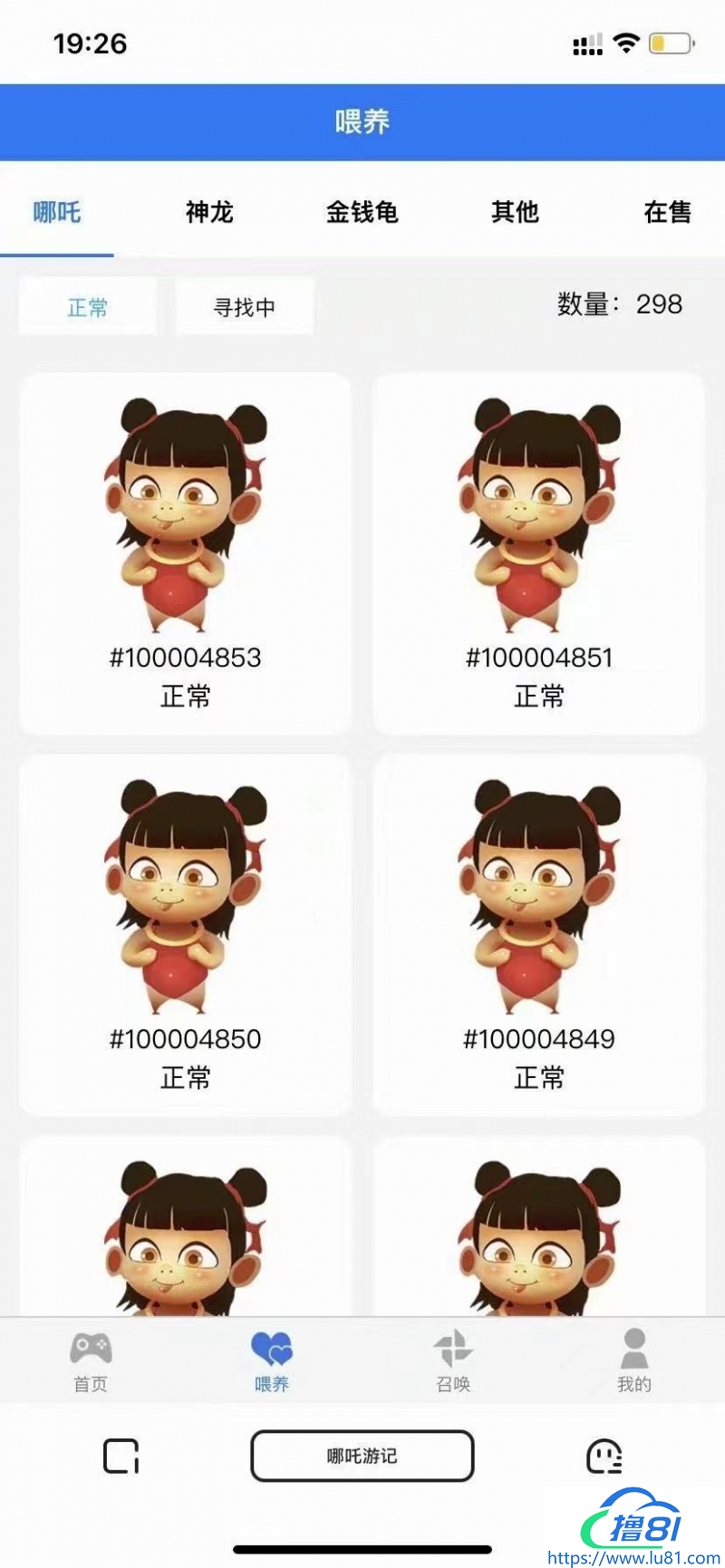
Task: Filter by 寻找中 status
Action: click(245, 308)
